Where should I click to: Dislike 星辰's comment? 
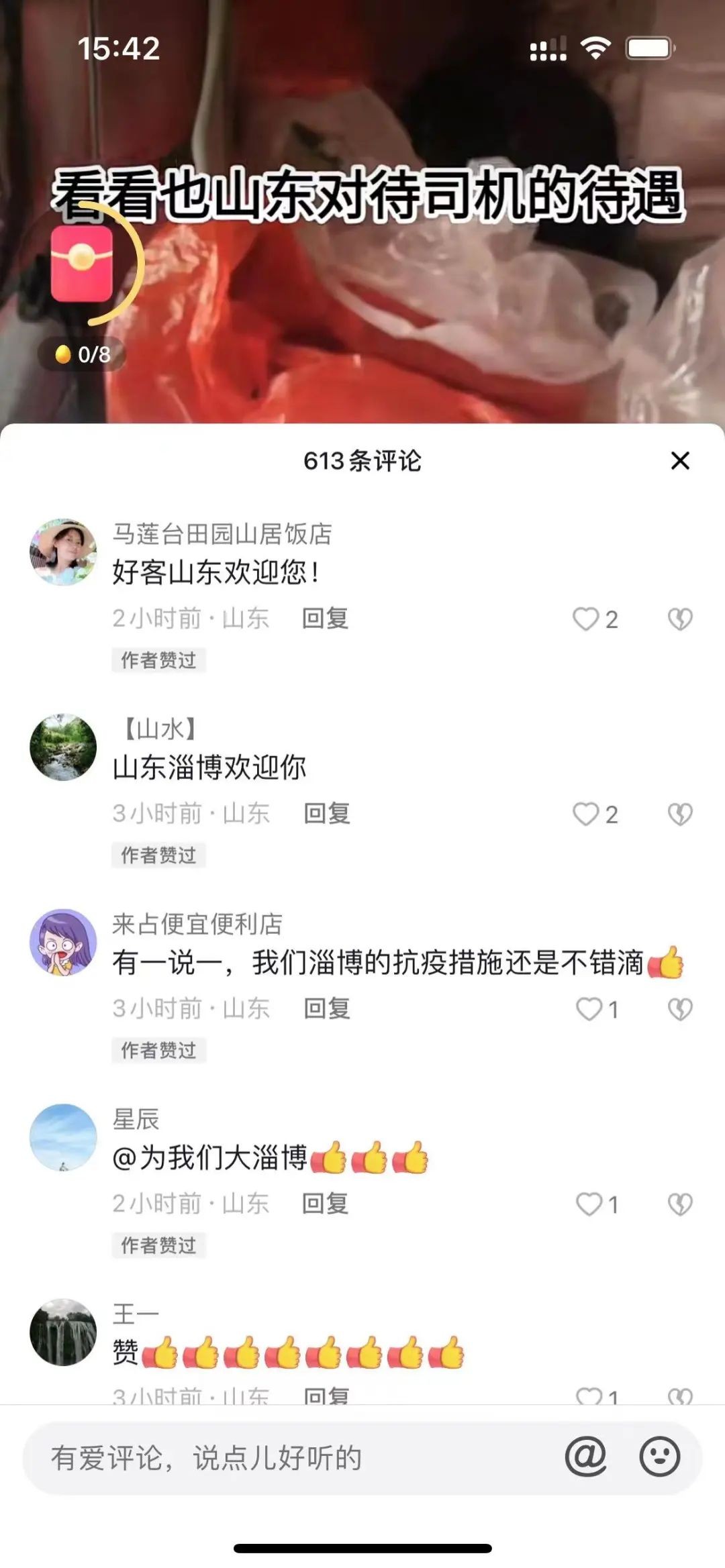680,1204
